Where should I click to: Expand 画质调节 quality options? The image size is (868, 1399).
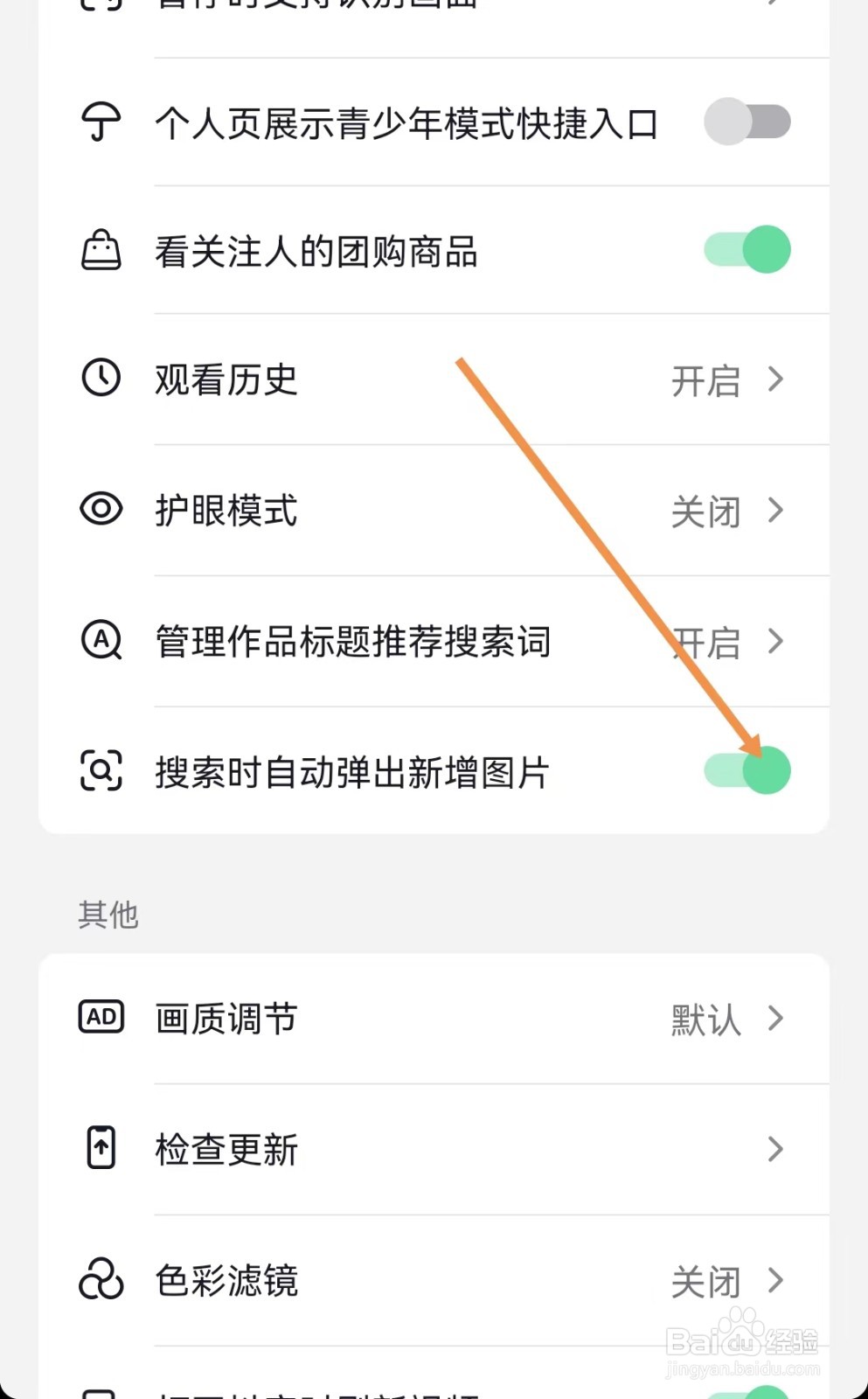[776, 1019]
